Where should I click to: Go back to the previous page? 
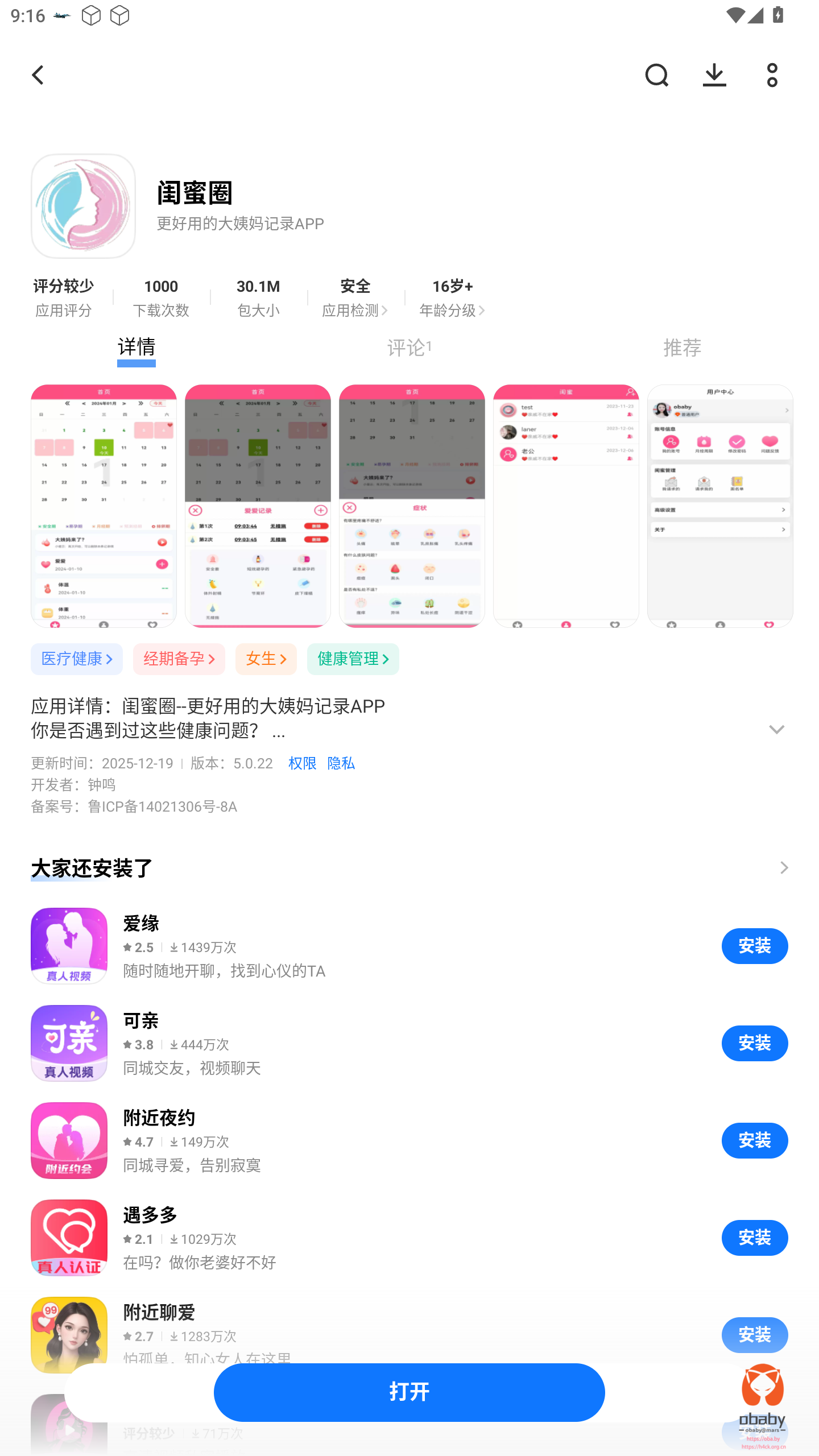(x=38, y=75)
